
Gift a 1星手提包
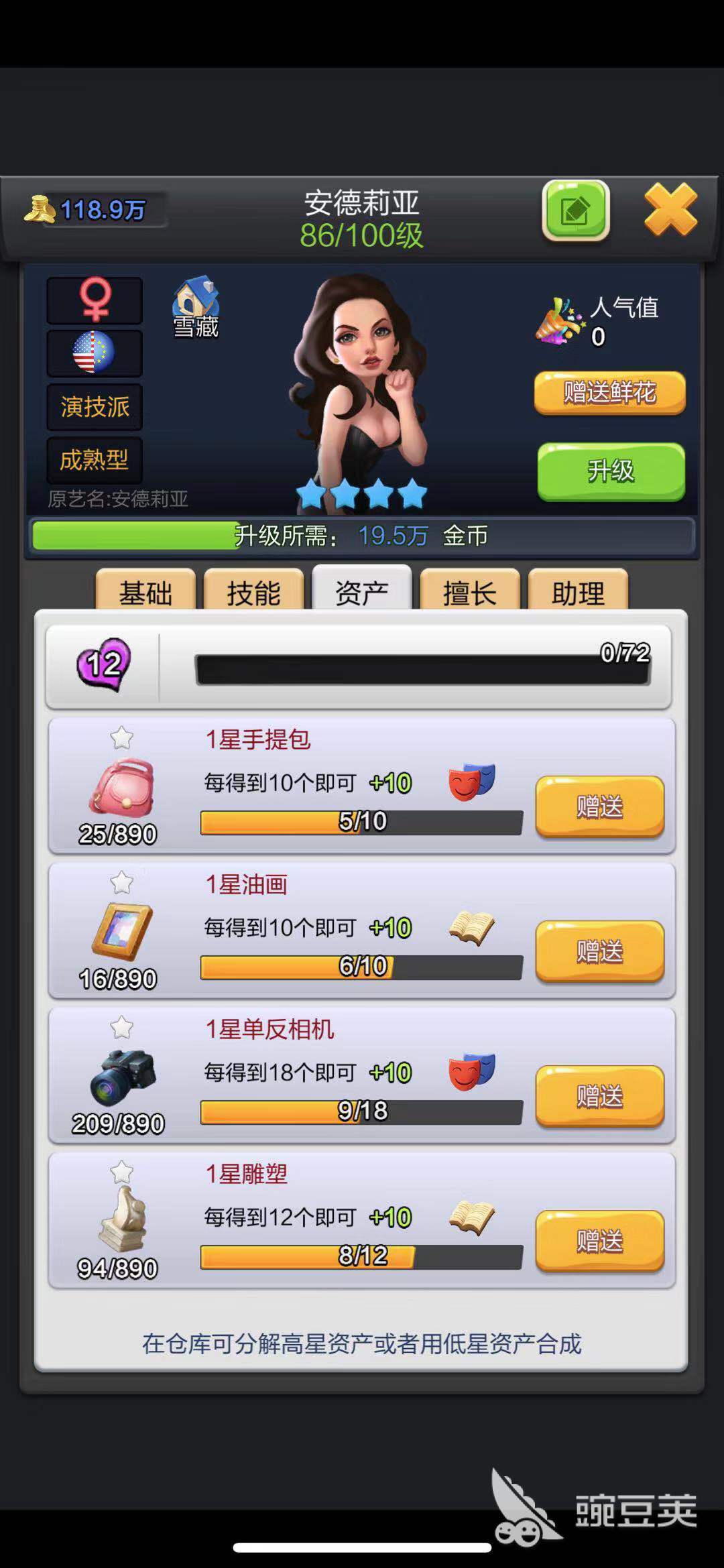tap(599, 806)
